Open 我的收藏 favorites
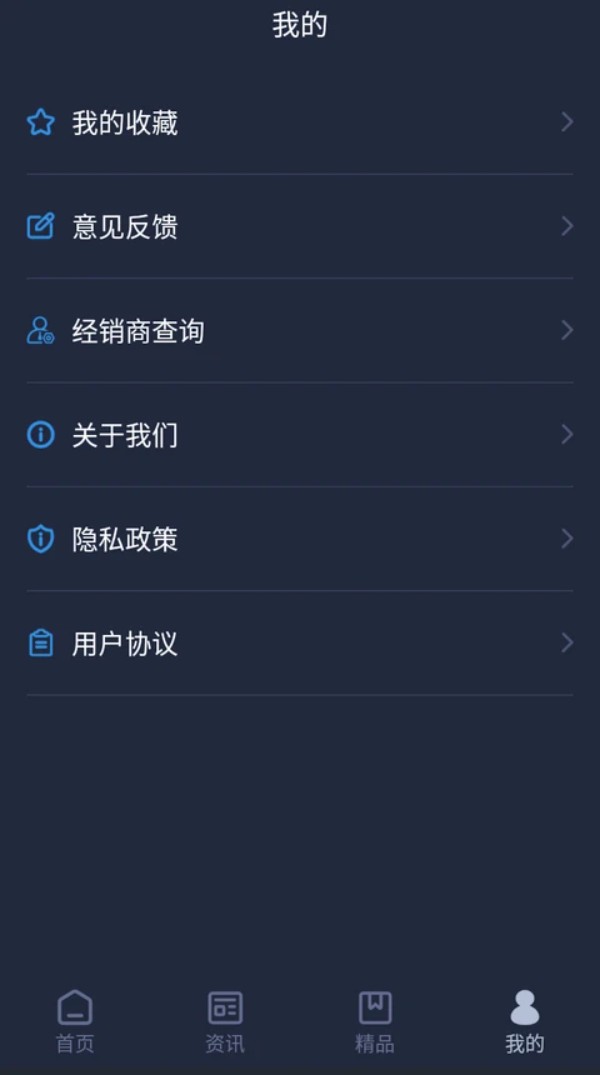 125,123
